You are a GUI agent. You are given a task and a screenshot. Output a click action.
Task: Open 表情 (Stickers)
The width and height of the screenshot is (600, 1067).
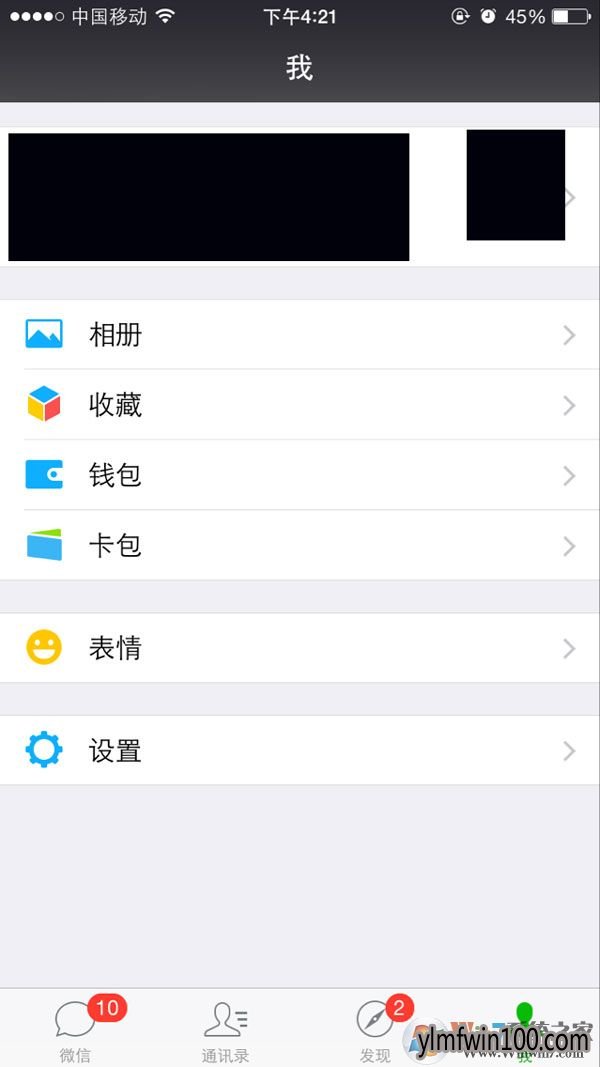(x=299, y=648)
